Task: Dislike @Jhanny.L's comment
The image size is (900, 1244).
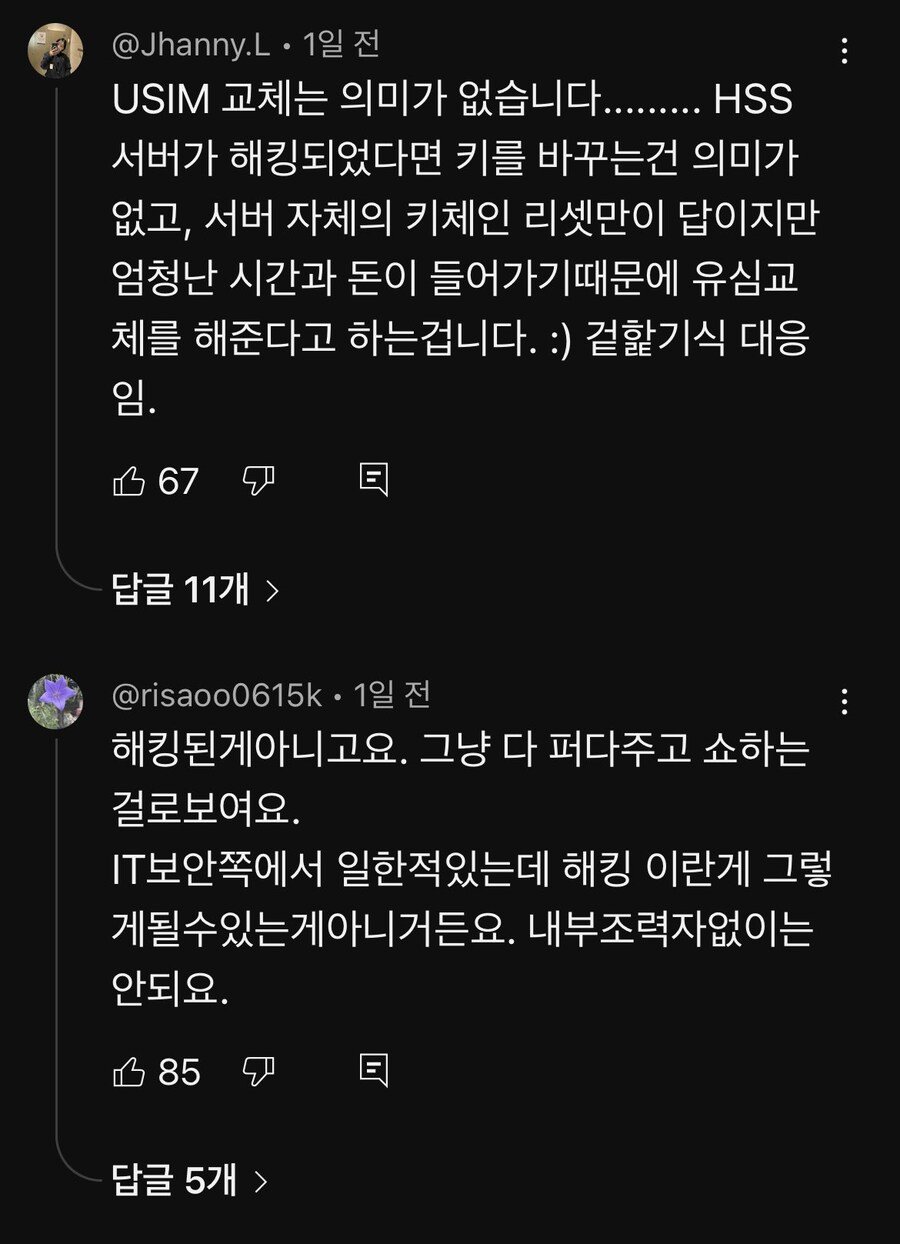Action: (256, 483)
